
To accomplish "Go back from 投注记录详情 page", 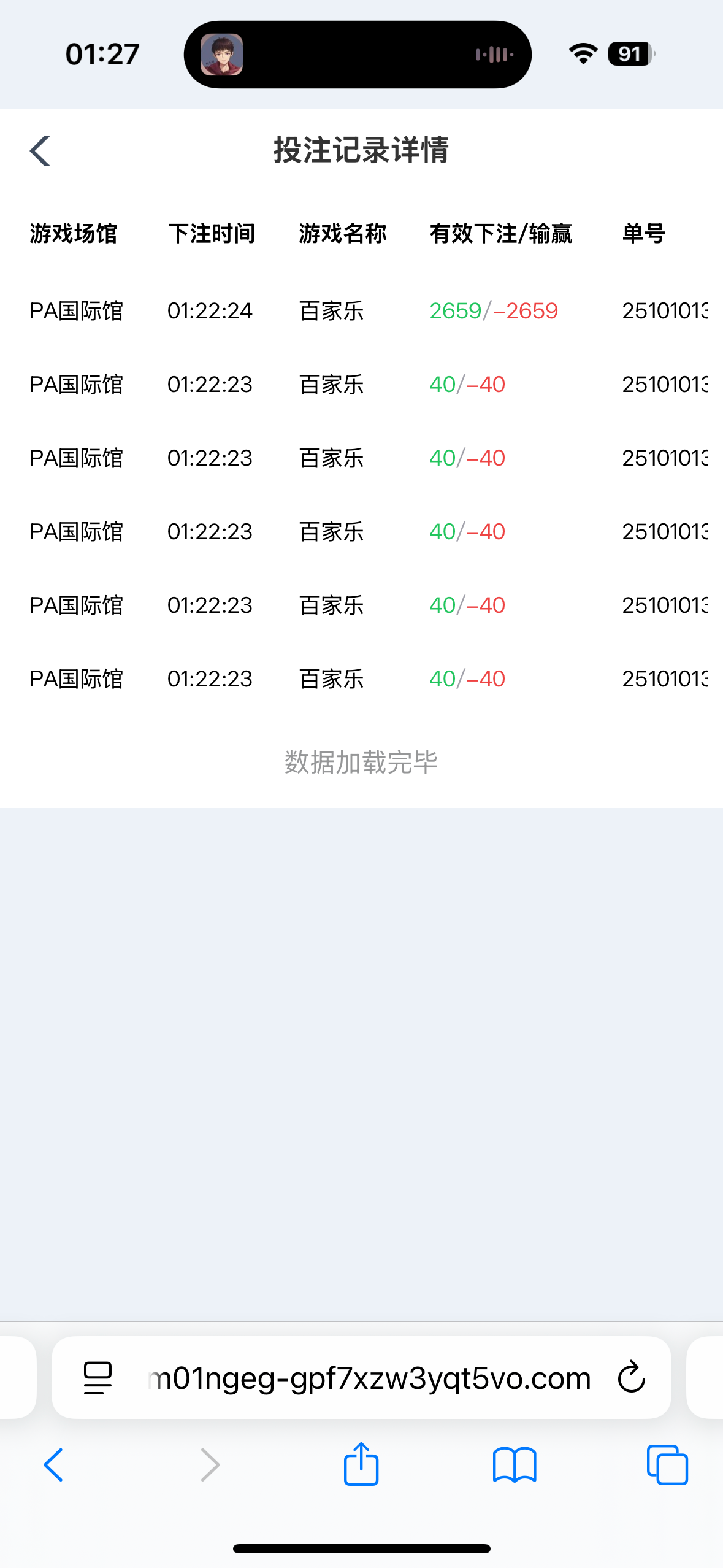I will point(40,151).
